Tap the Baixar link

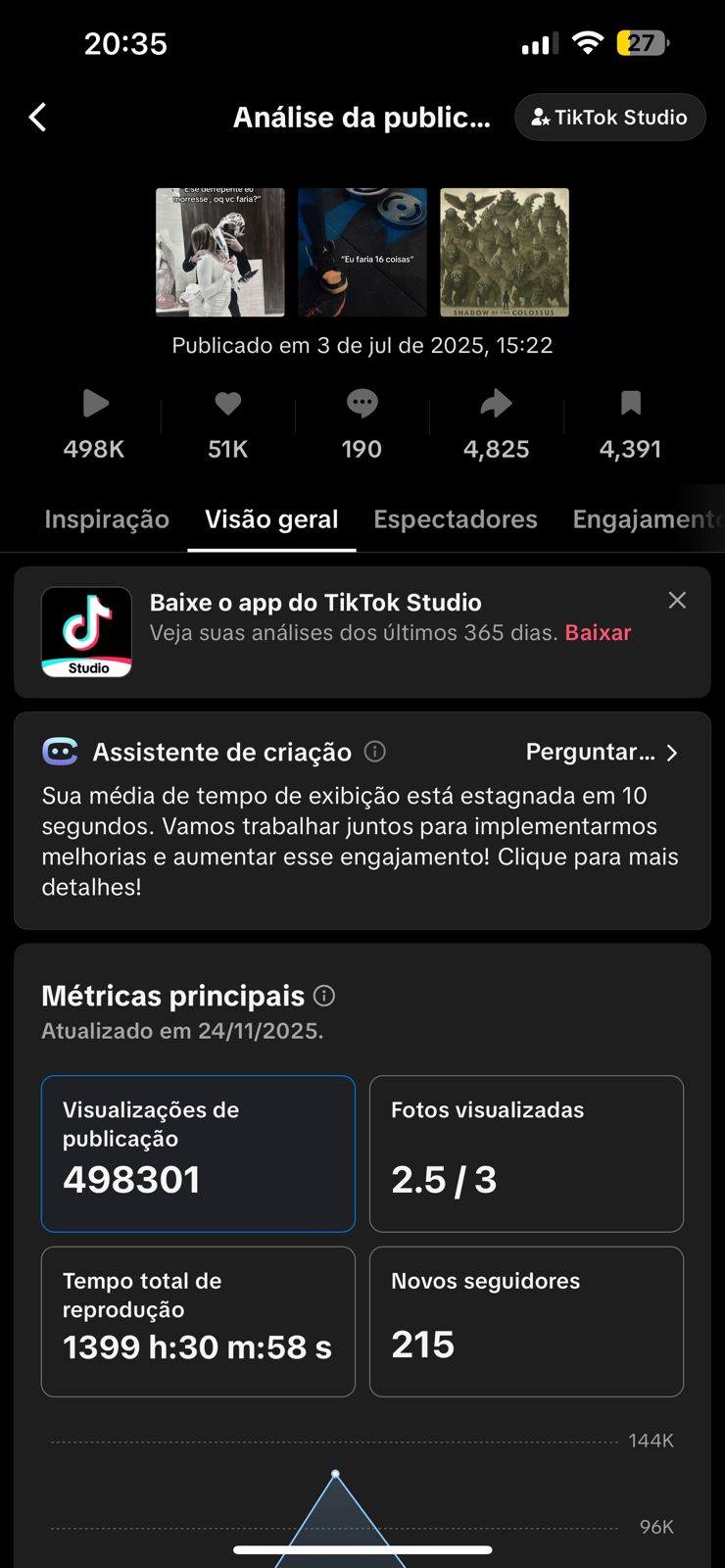coord(598,633)
